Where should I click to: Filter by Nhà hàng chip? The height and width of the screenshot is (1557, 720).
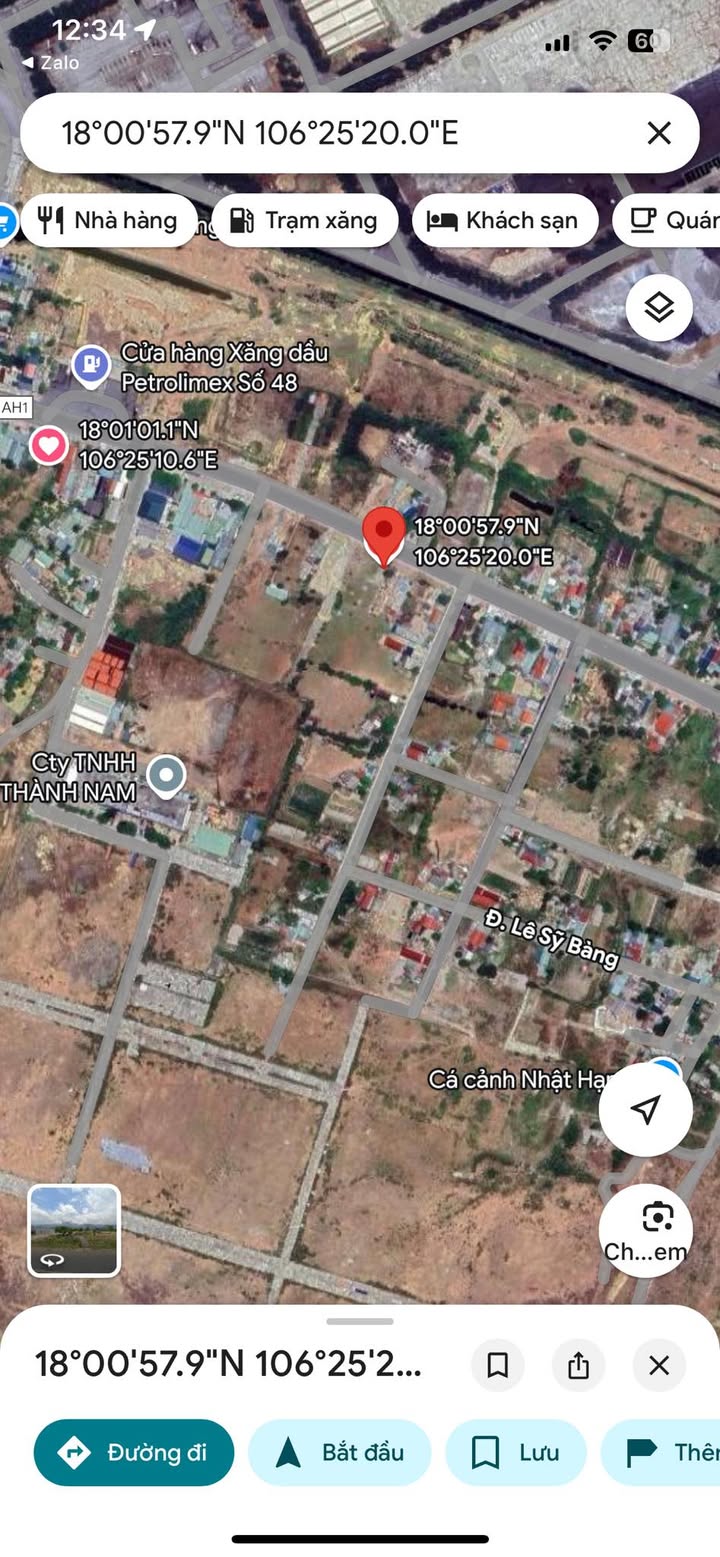109,220
